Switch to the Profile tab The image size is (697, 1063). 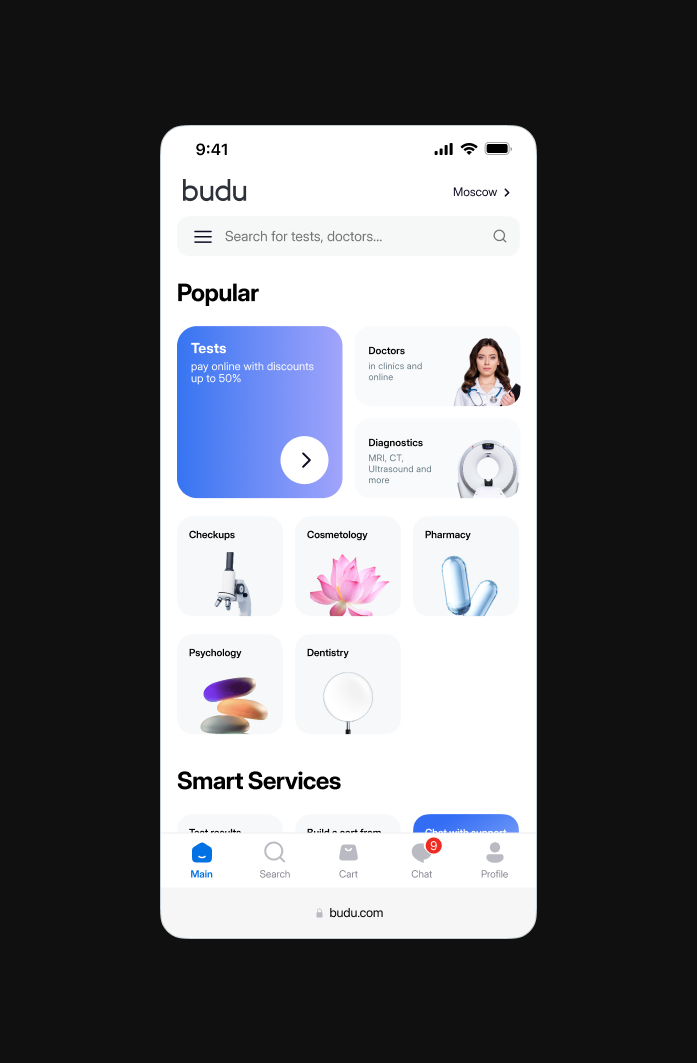(x=494, y=860)
